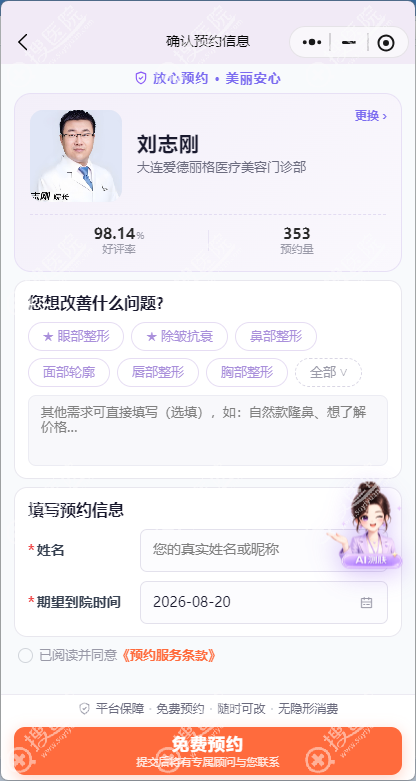The height and width of the screenshot is (781, 416).
Task: Choose the 鼻部整形 chip
Action: point(276,337)
